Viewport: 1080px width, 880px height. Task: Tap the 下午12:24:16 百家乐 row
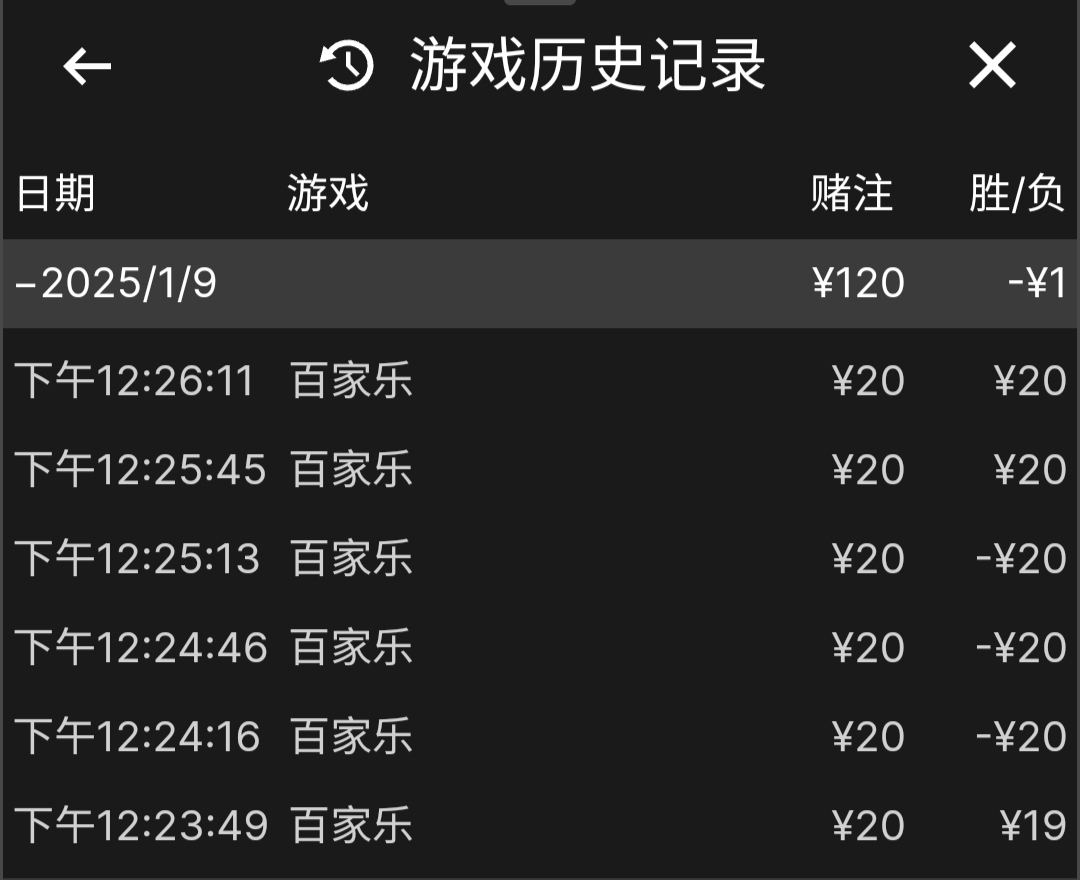click(540, 737)
